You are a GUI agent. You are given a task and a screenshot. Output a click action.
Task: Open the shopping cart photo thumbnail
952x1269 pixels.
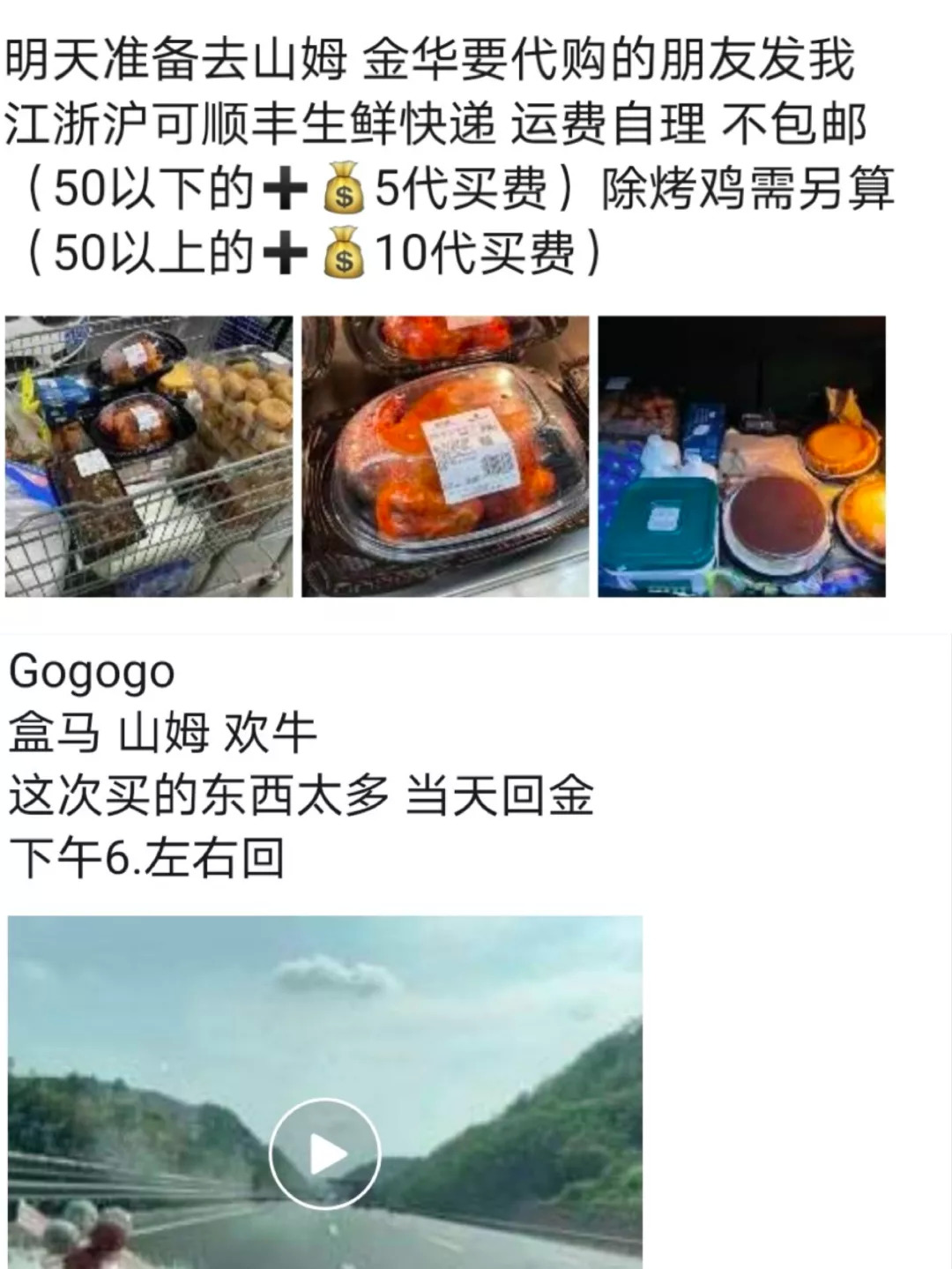[x=149, y=456]
